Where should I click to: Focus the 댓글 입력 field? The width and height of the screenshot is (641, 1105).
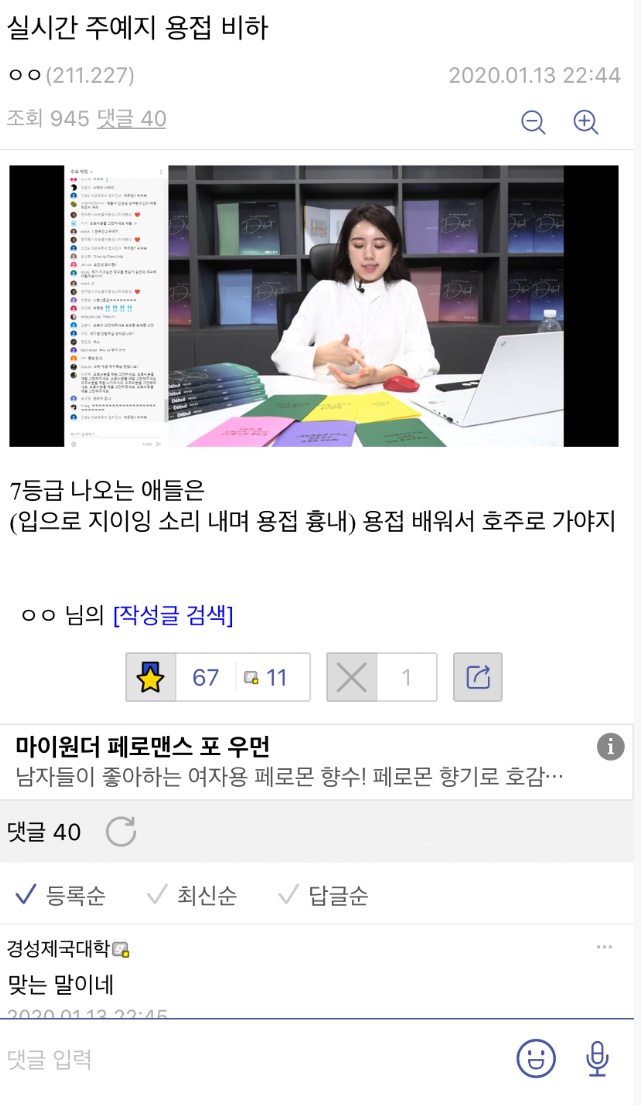[x=250, y=1058]
